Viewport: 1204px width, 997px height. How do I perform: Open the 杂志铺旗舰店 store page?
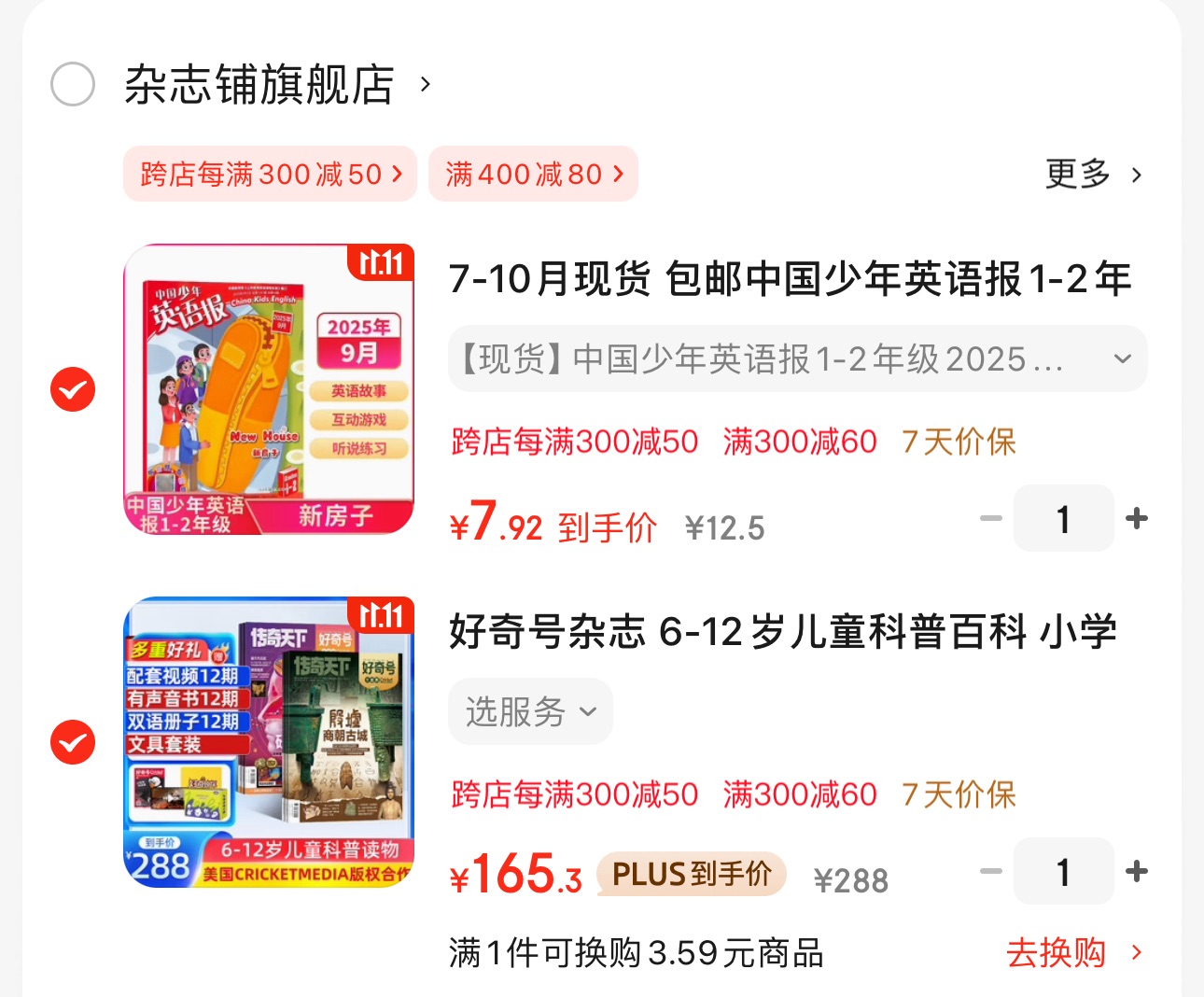pos(278,84)
